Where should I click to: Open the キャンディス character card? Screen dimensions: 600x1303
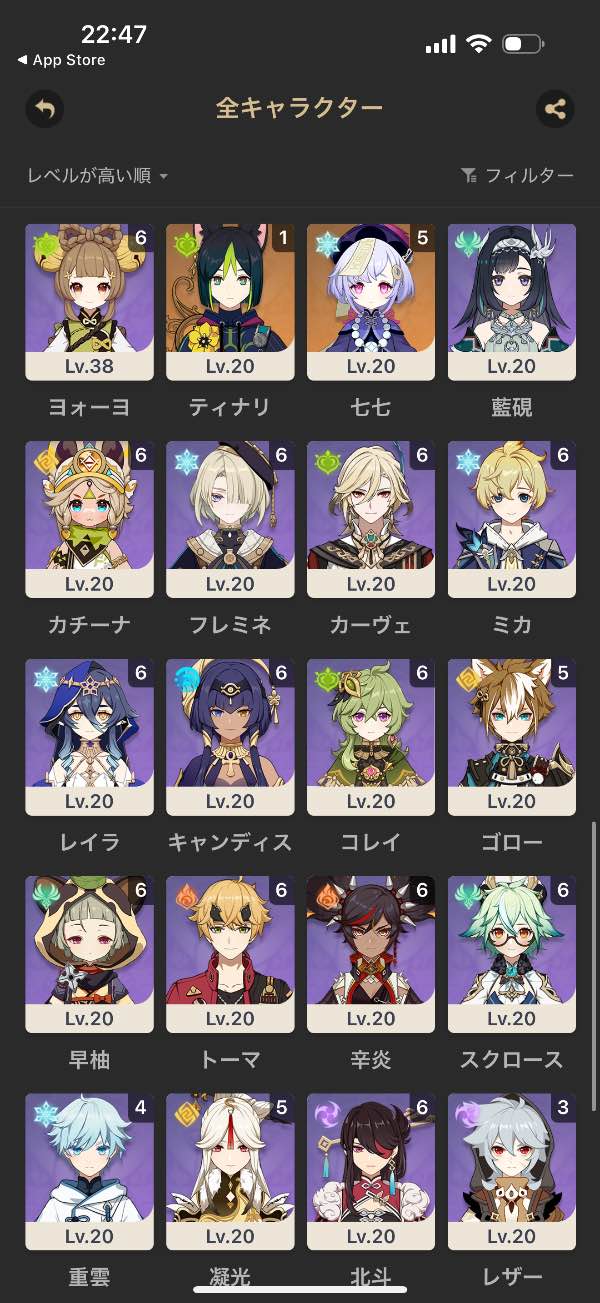(x=230, y=736)
